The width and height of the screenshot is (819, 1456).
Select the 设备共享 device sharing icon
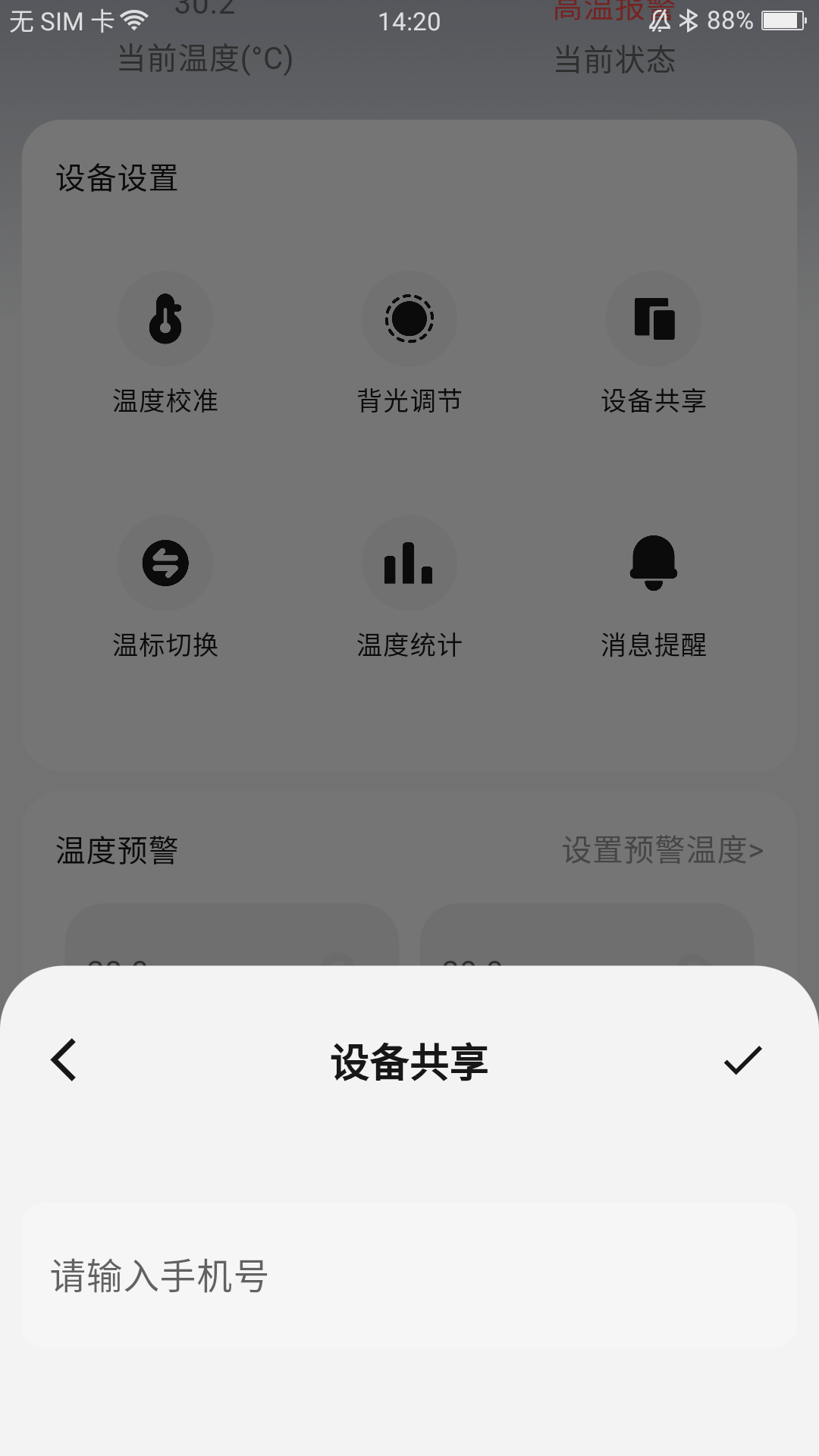pos(654,318)
